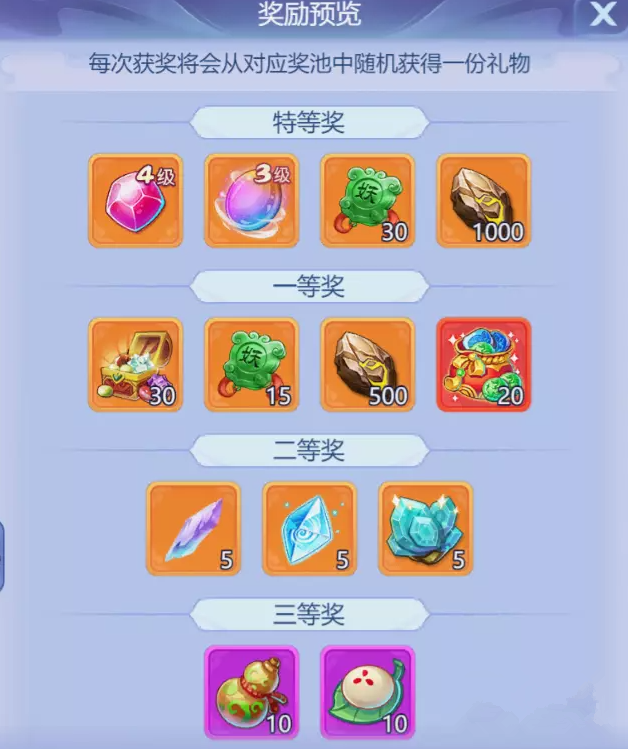View the 4级 pink gem in 特等奖
Screen dimensions: 628x749
click(136, 200)
